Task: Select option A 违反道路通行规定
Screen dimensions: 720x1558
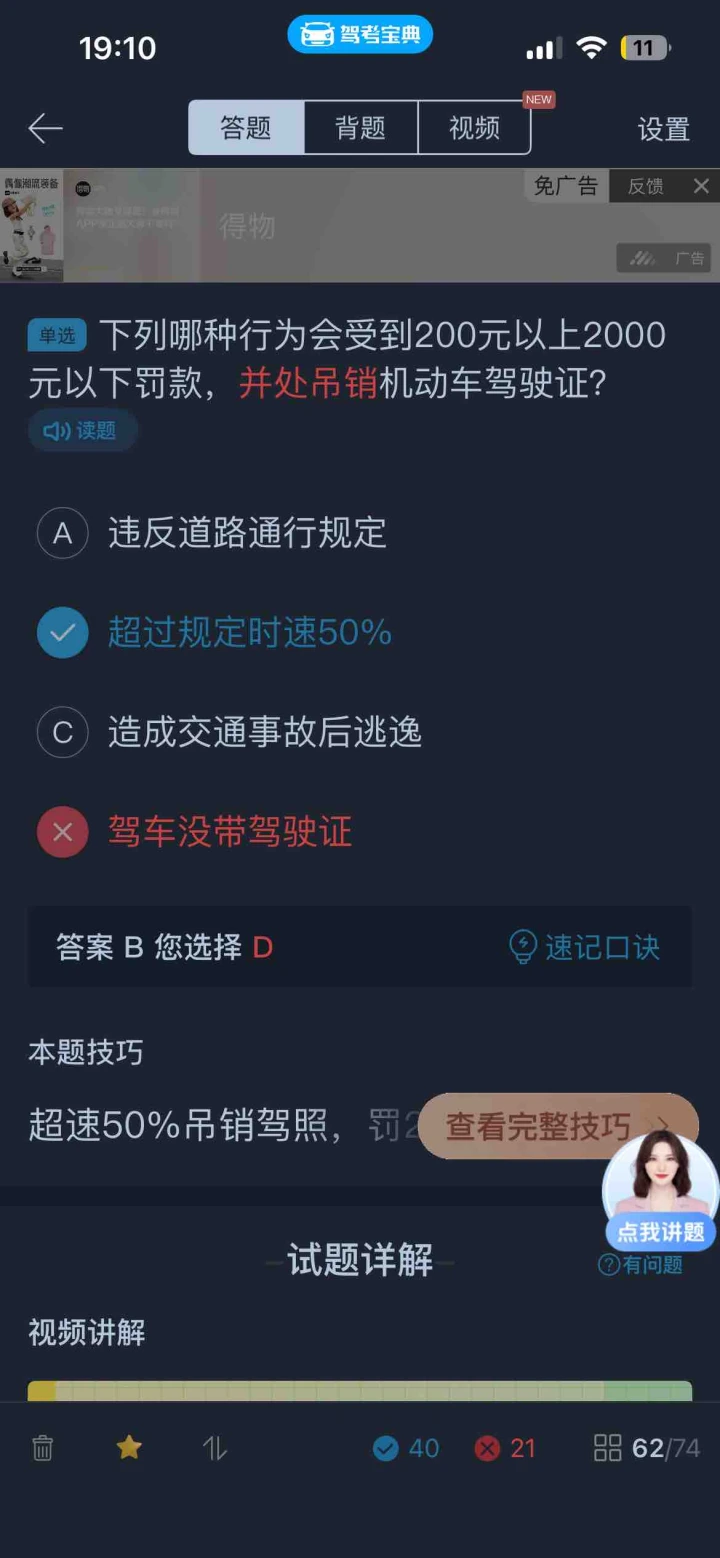Action: (247, 534)
